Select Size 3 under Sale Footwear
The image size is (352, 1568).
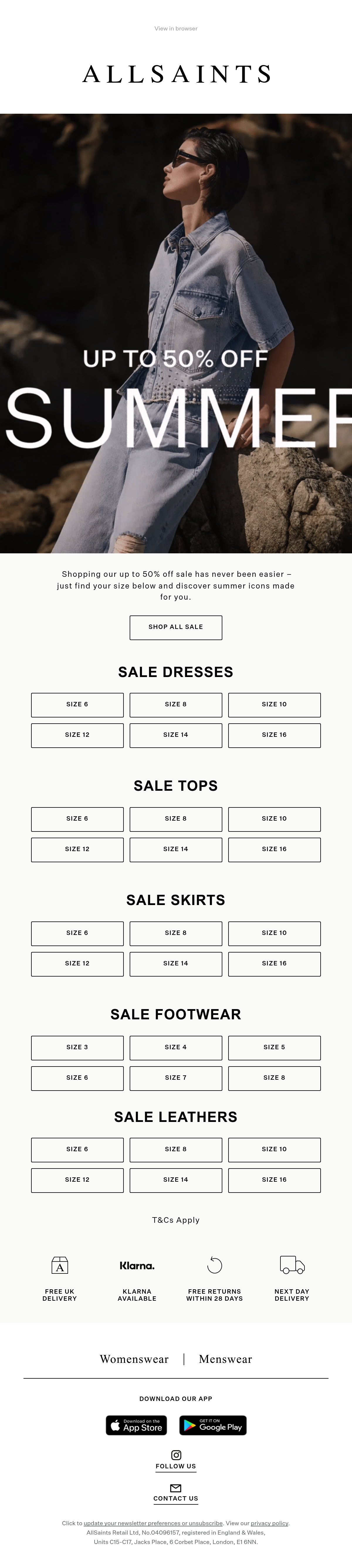coord(77,1047)
